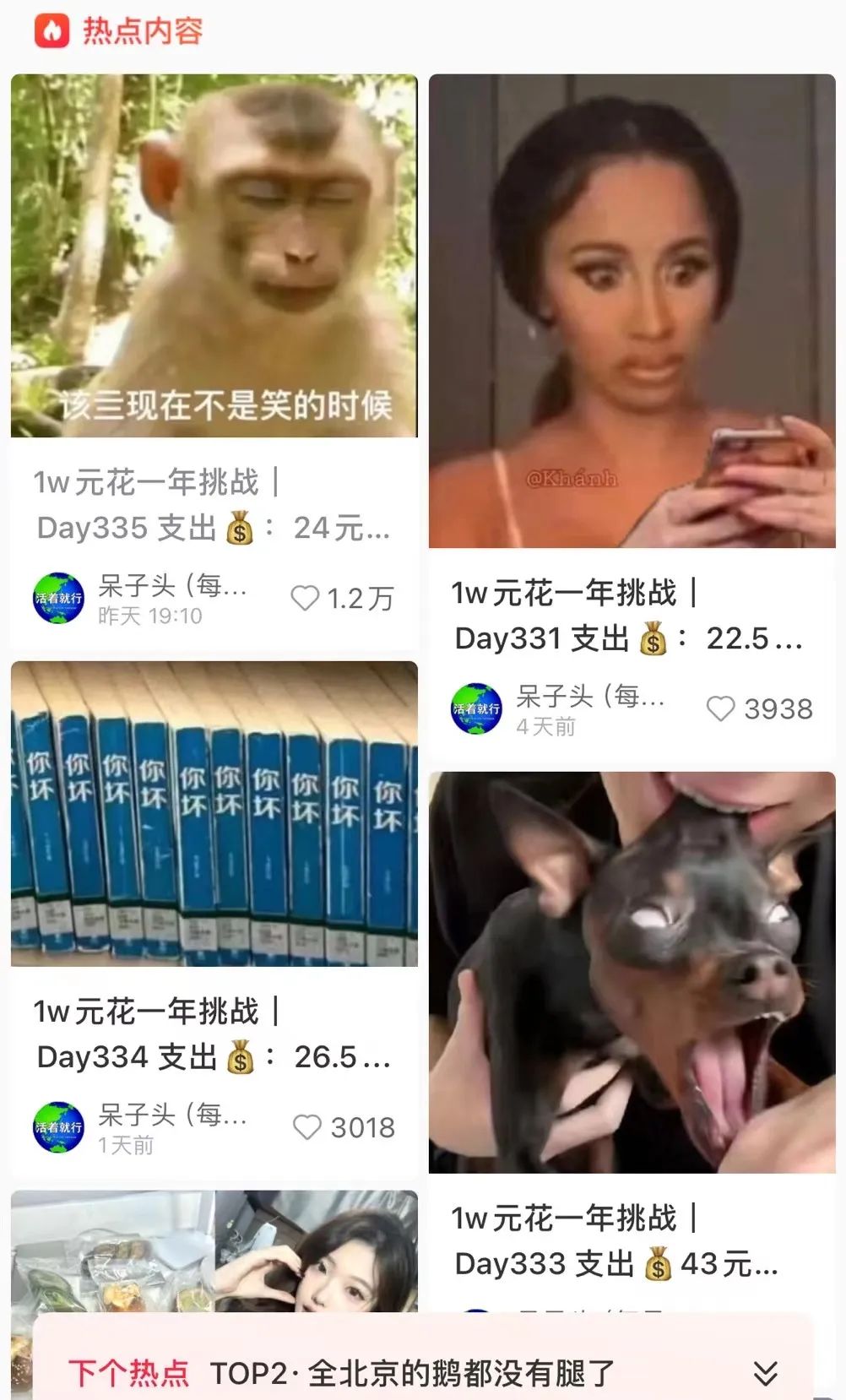Image resolution: width=846 pixels, height=1400 pixels.
Task: Open next hot topic TOP2 全北京的鹅都没有腿了
Action: tap(412, 1373)
